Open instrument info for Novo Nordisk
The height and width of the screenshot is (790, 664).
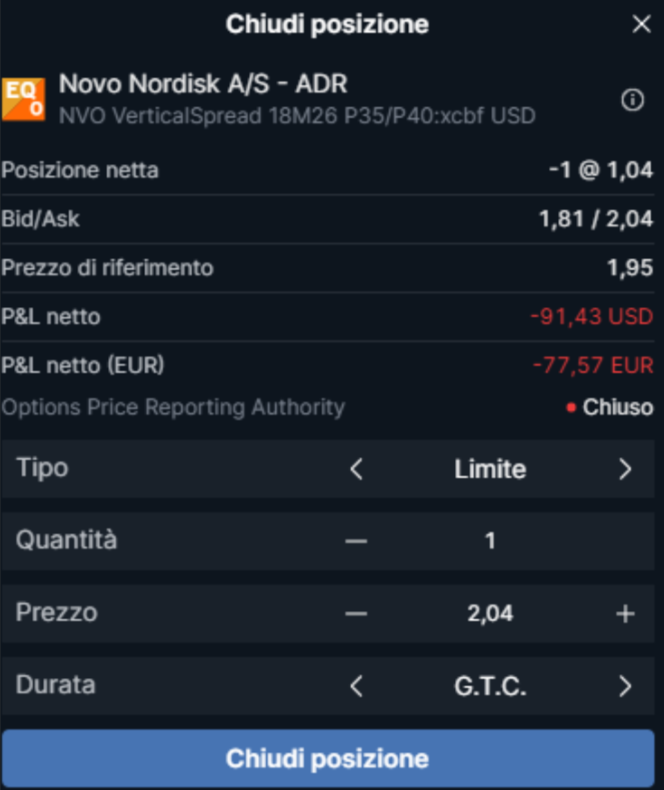tap(632, 101)
